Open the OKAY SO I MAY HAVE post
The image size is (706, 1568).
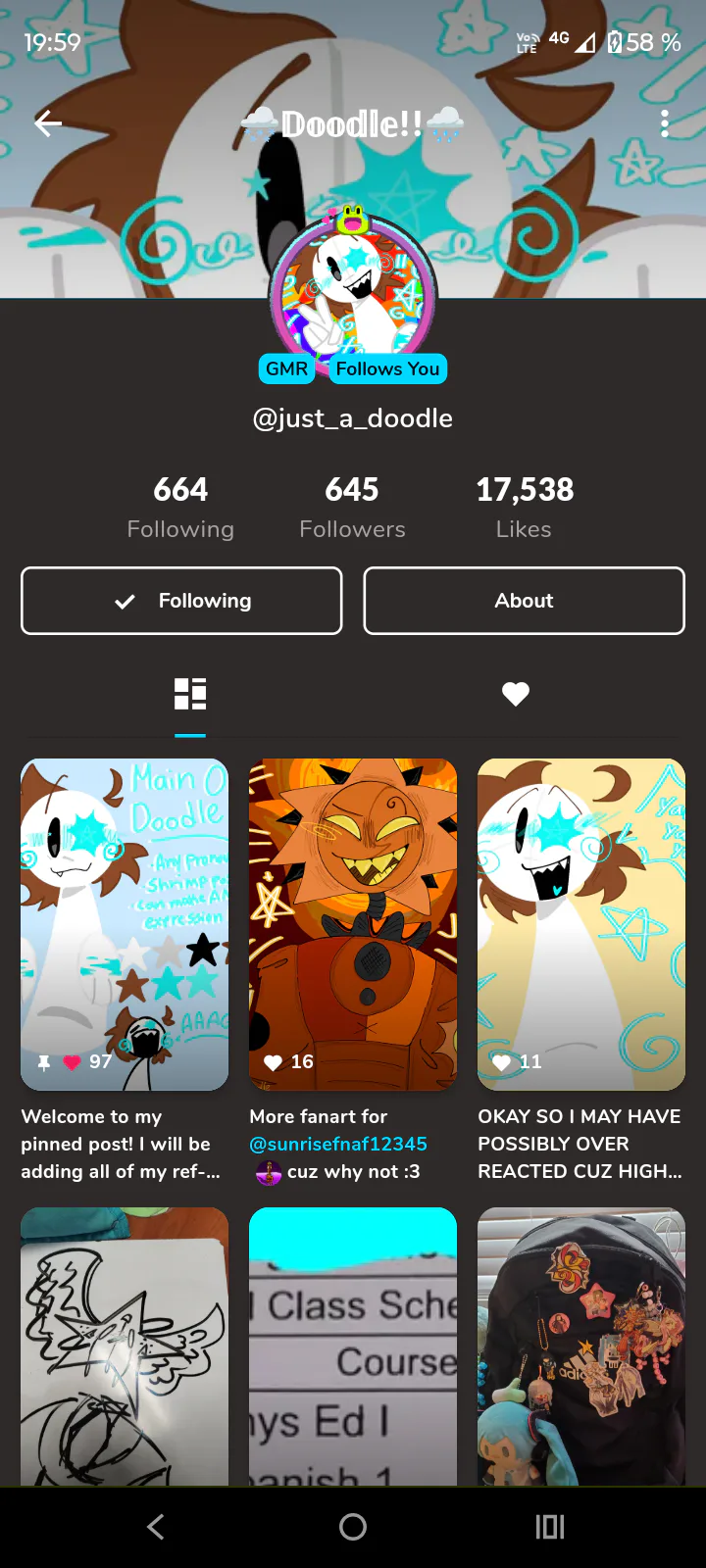pyautogui.click(x=581, y=924)
